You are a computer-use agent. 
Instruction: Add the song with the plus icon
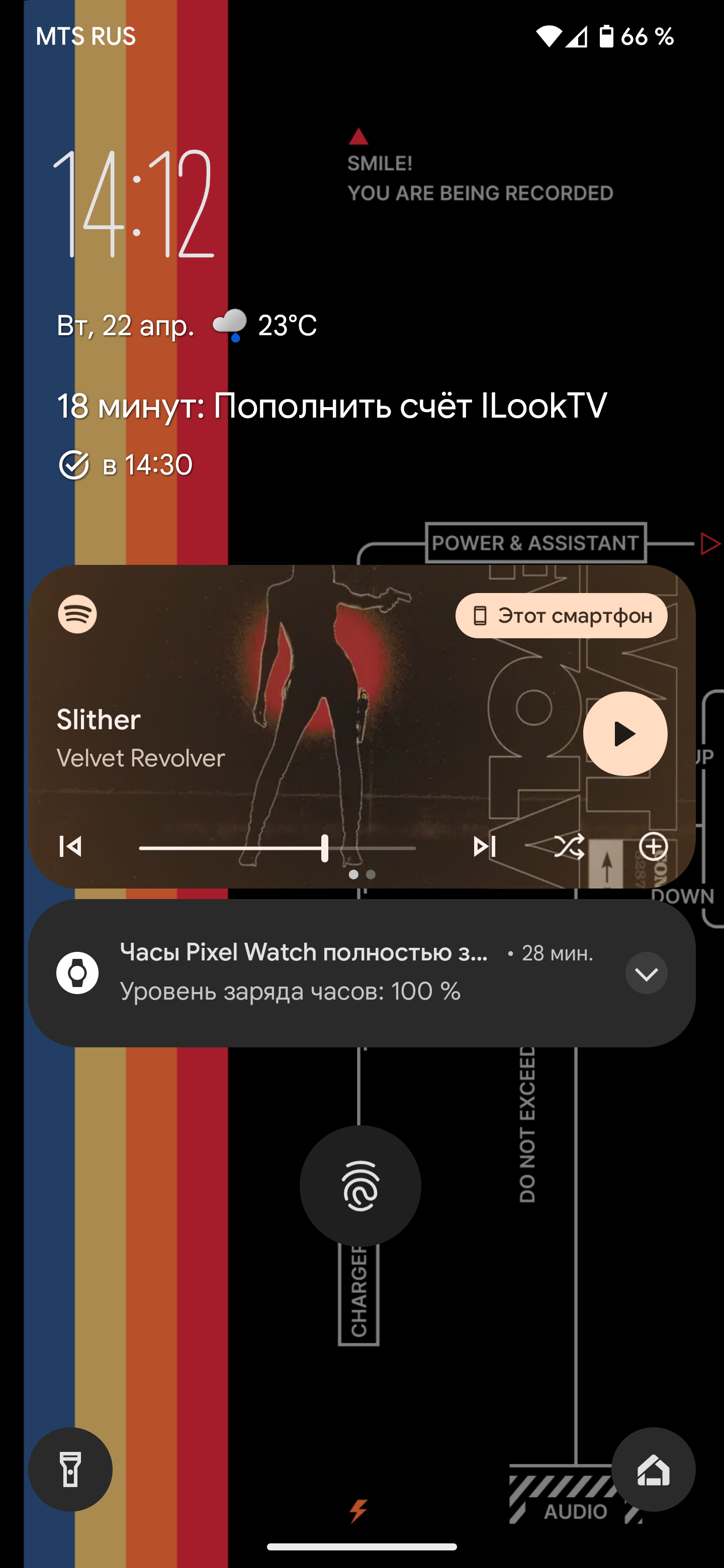coord(654,846)
